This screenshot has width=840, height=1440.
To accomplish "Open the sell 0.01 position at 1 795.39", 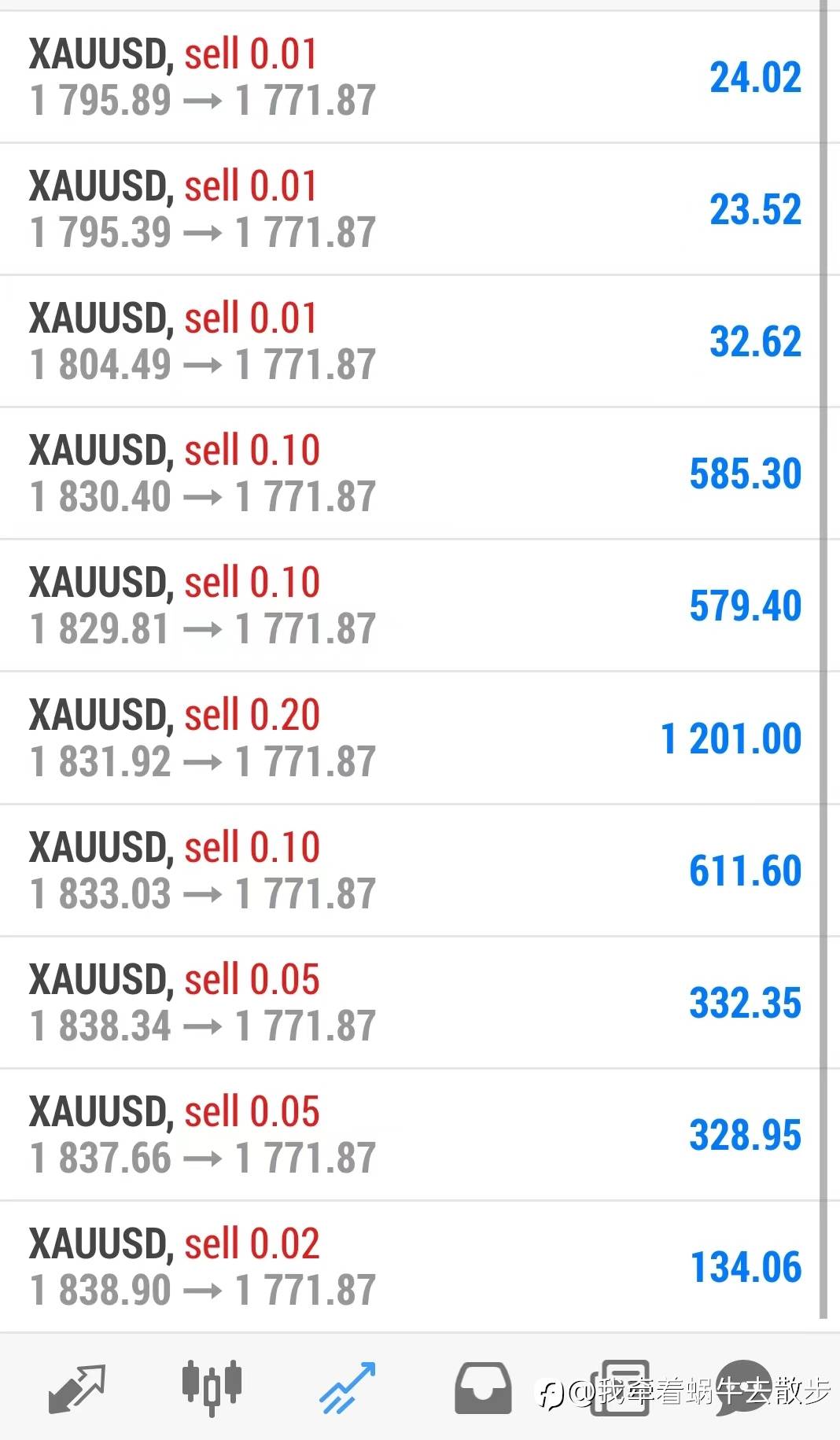I will [x=409, y=209].
